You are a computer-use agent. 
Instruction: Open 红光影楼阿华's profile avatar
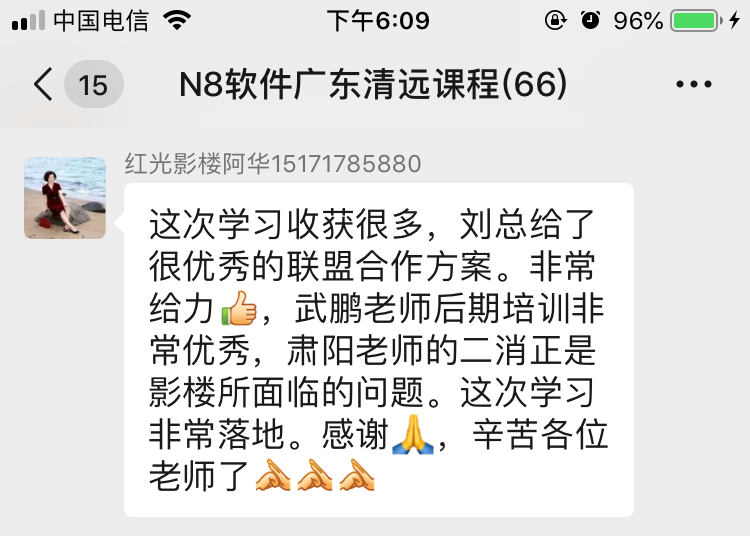point(65,198)
